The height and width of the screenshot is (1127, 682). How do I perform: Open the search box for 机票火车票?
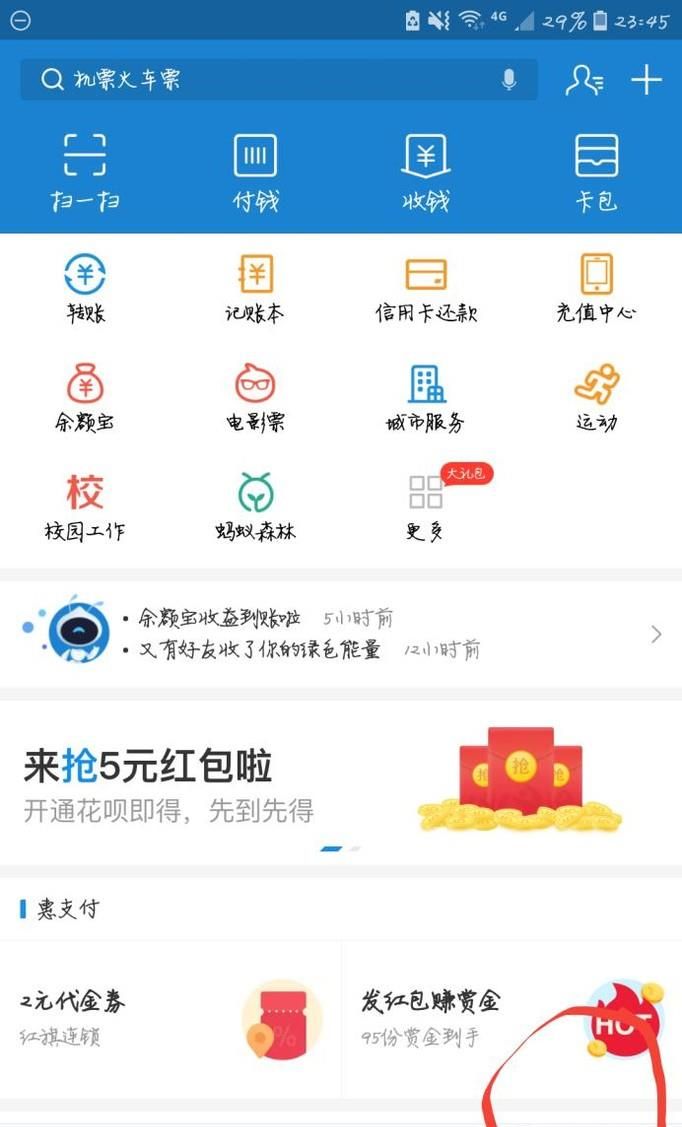pyautogui.click(x=279, y=79)
